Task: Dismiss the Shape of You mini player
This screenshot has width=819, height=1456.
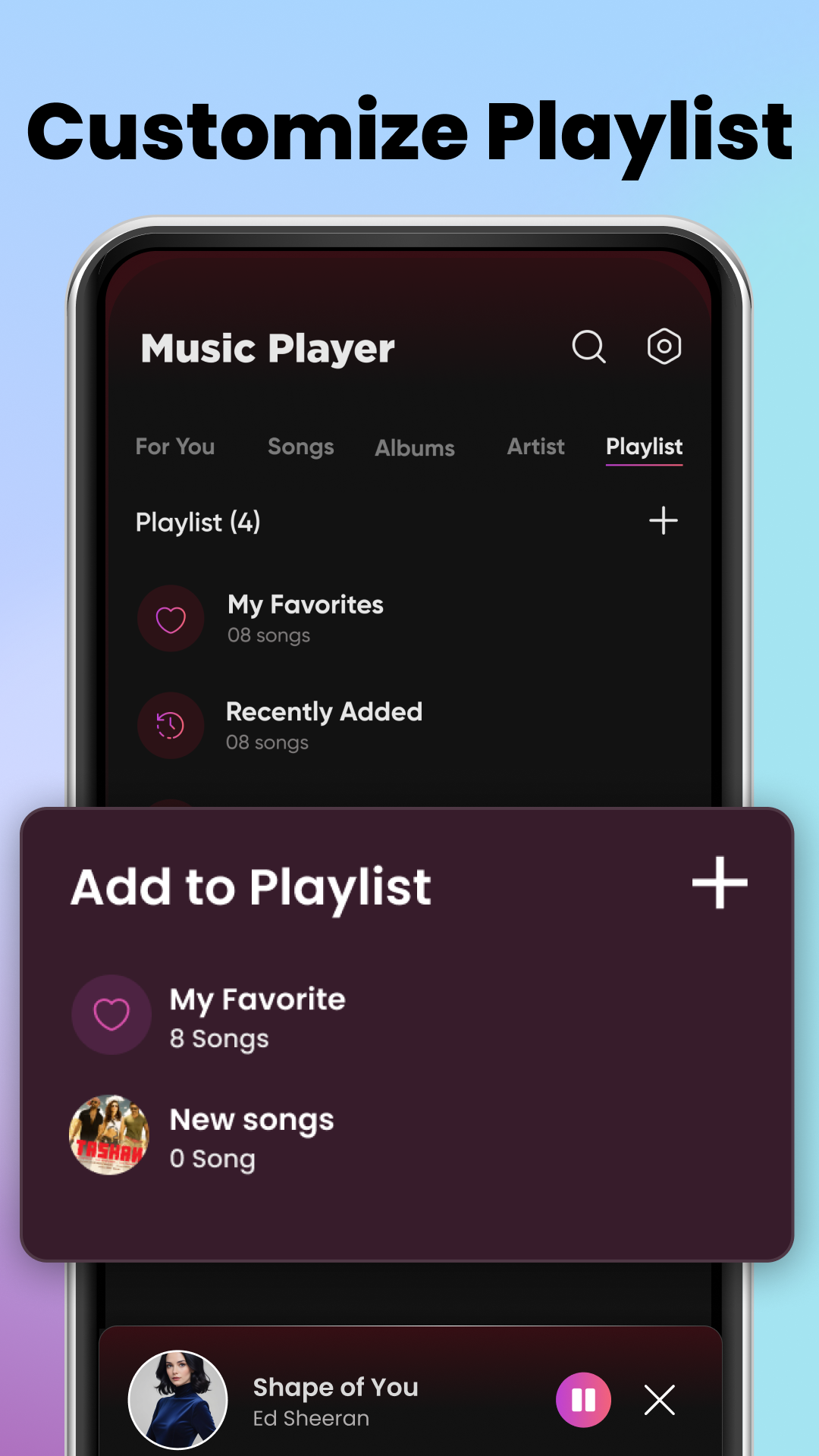Action: click(658, 1399)
